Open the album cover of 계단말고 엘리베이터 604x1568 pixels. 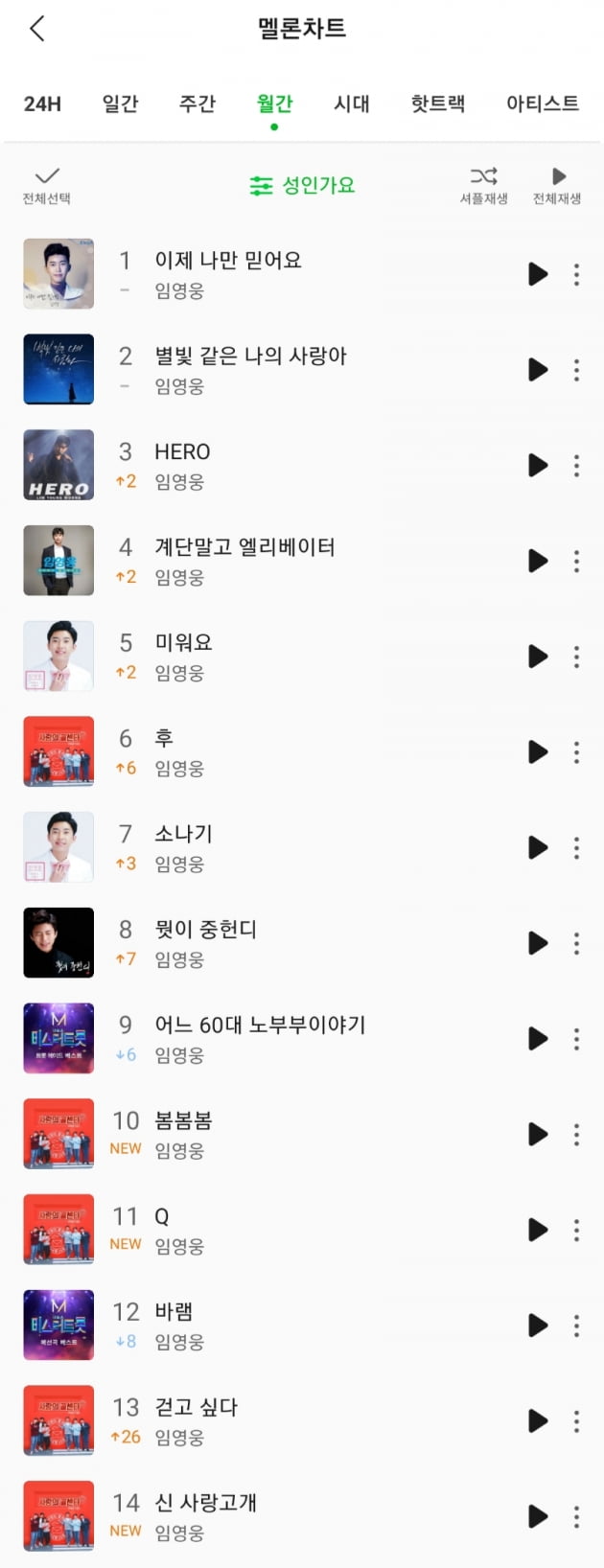58,561
